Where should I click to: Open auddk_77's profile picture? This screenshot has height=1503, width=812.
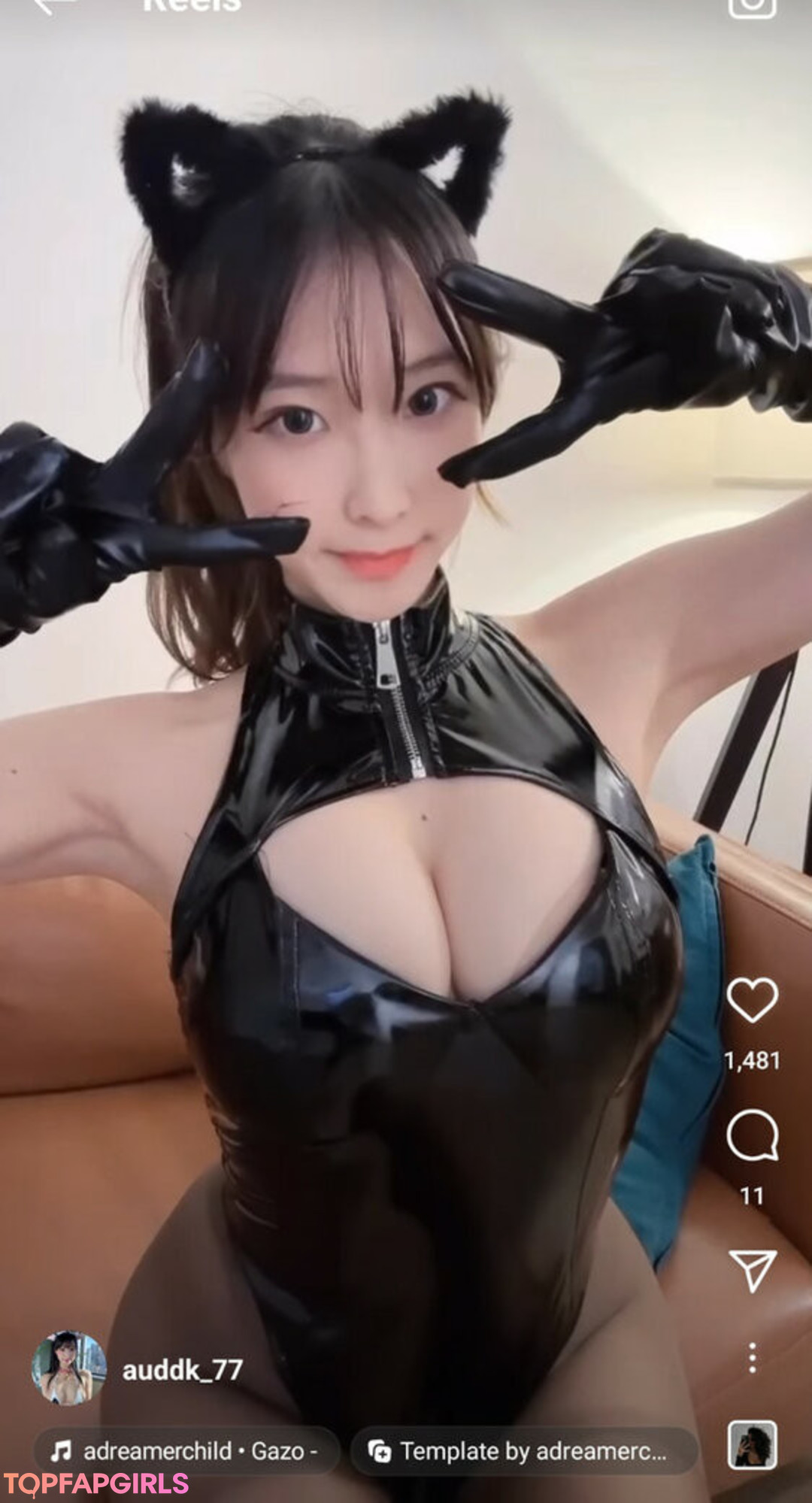68,1368
